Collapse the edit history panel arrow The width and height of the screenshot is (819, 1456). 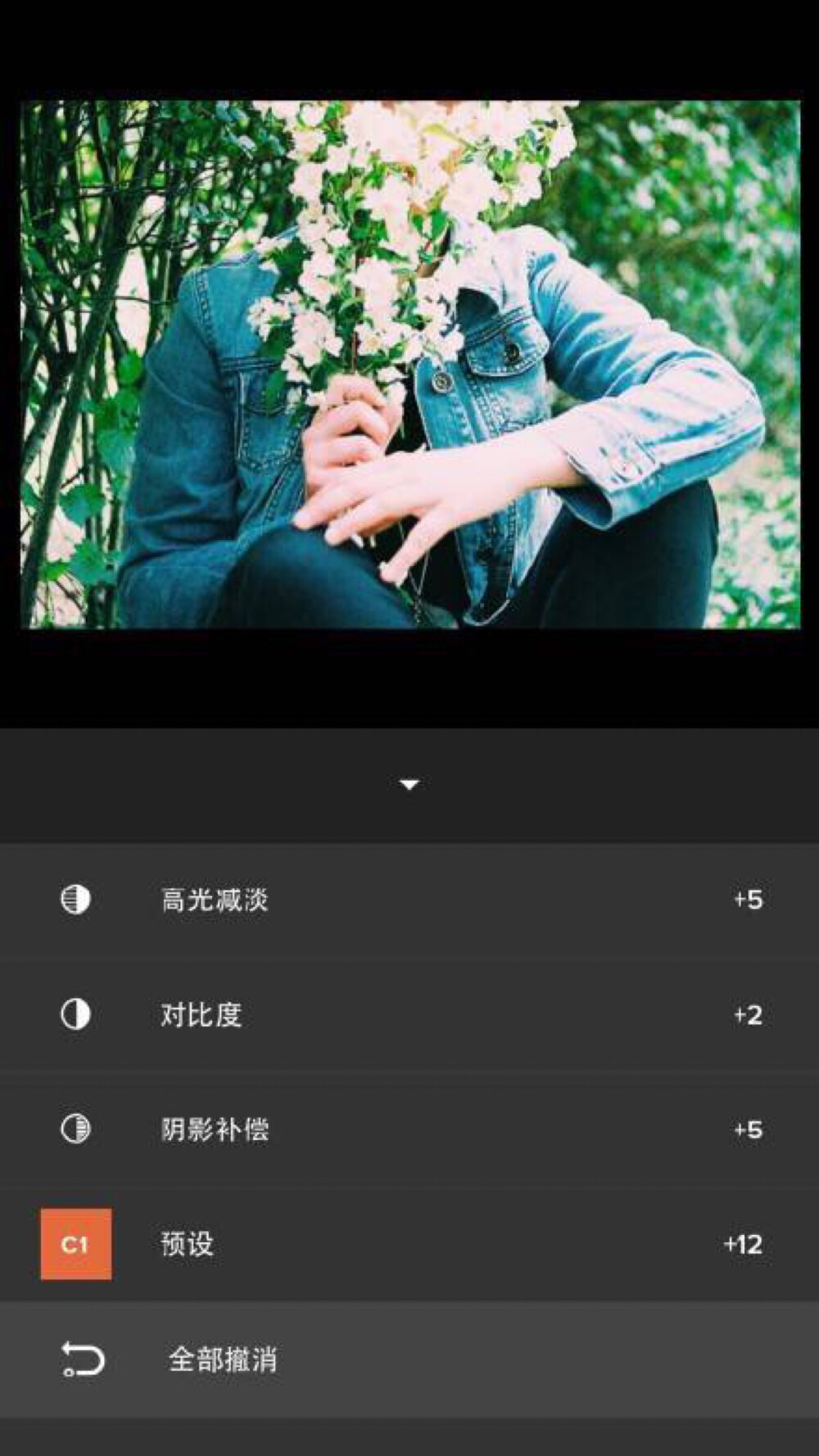coord(409,784)
